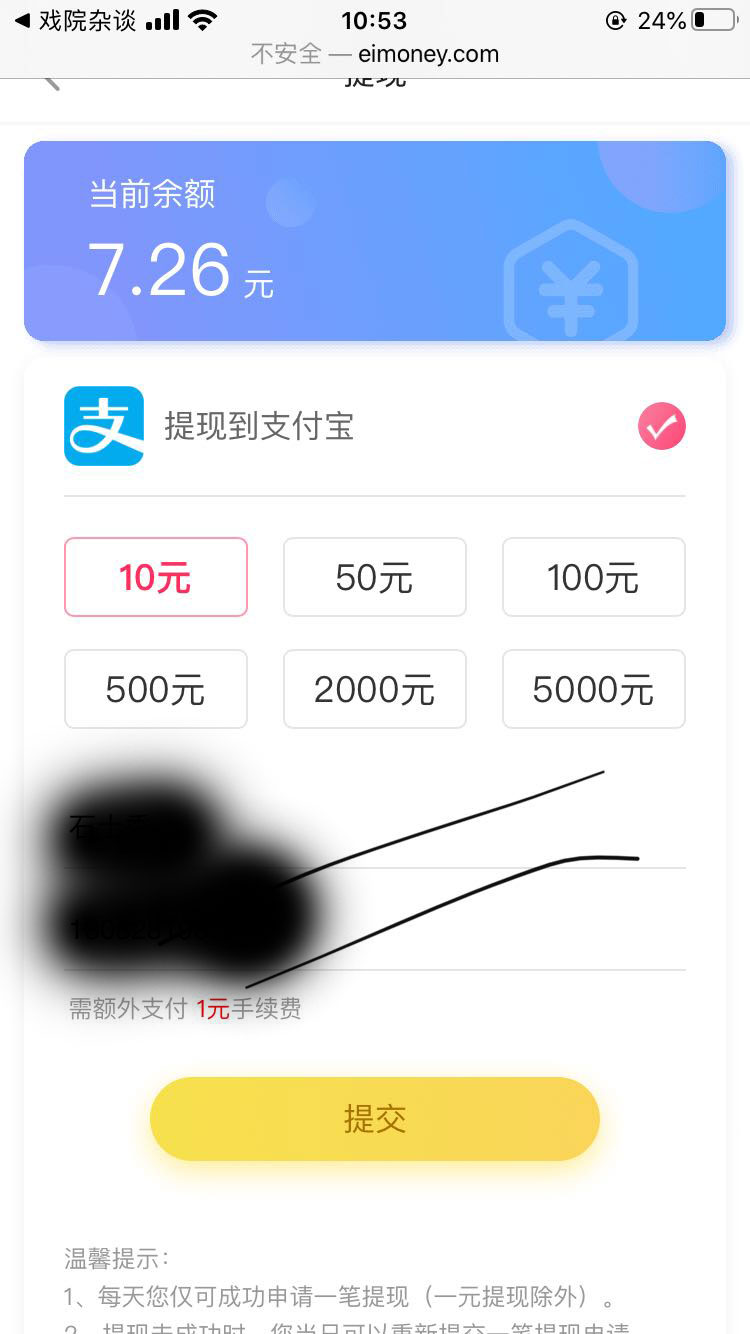Select the 10元 withdrawal amount
Viewport: 750px width, 1334px height.
156,577
